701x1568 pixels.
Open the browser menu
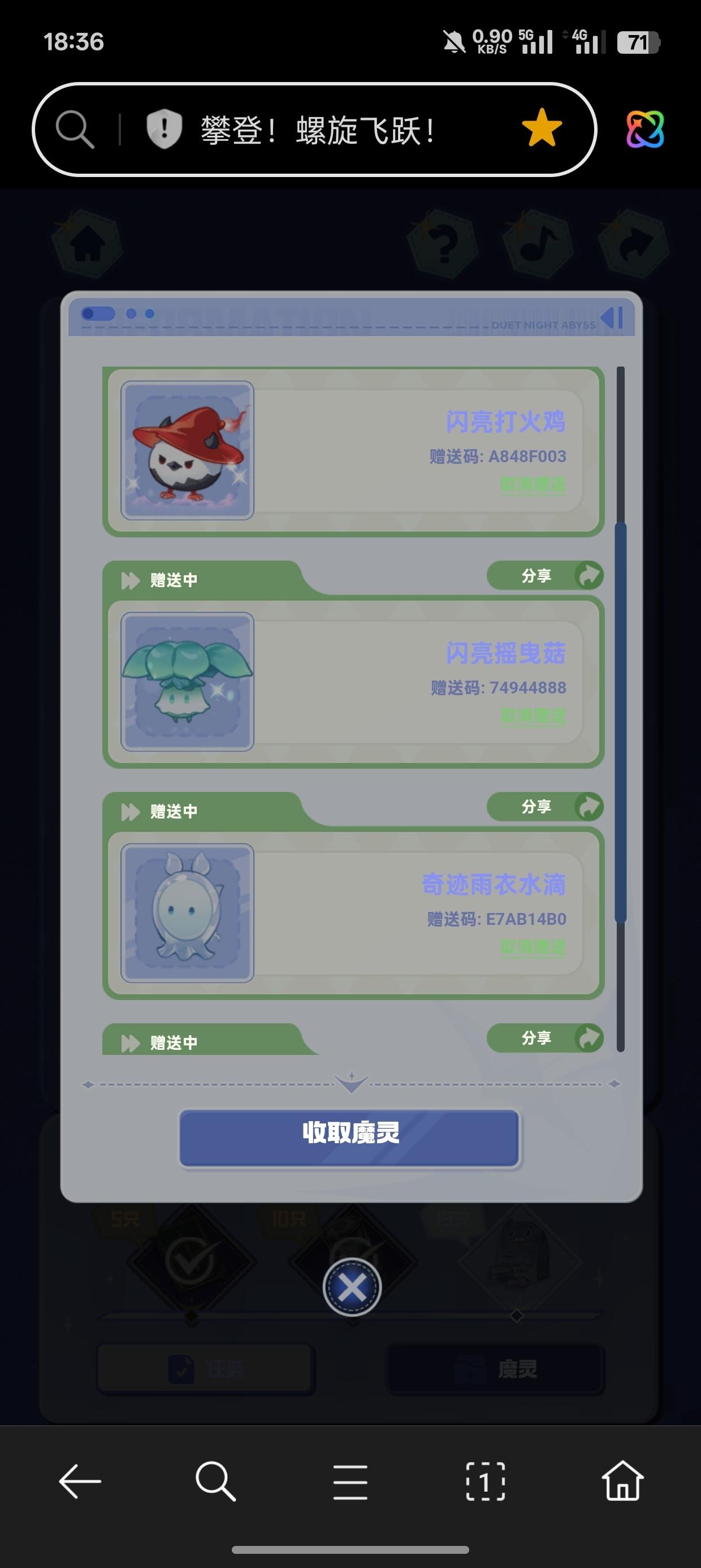point(350,1481)
